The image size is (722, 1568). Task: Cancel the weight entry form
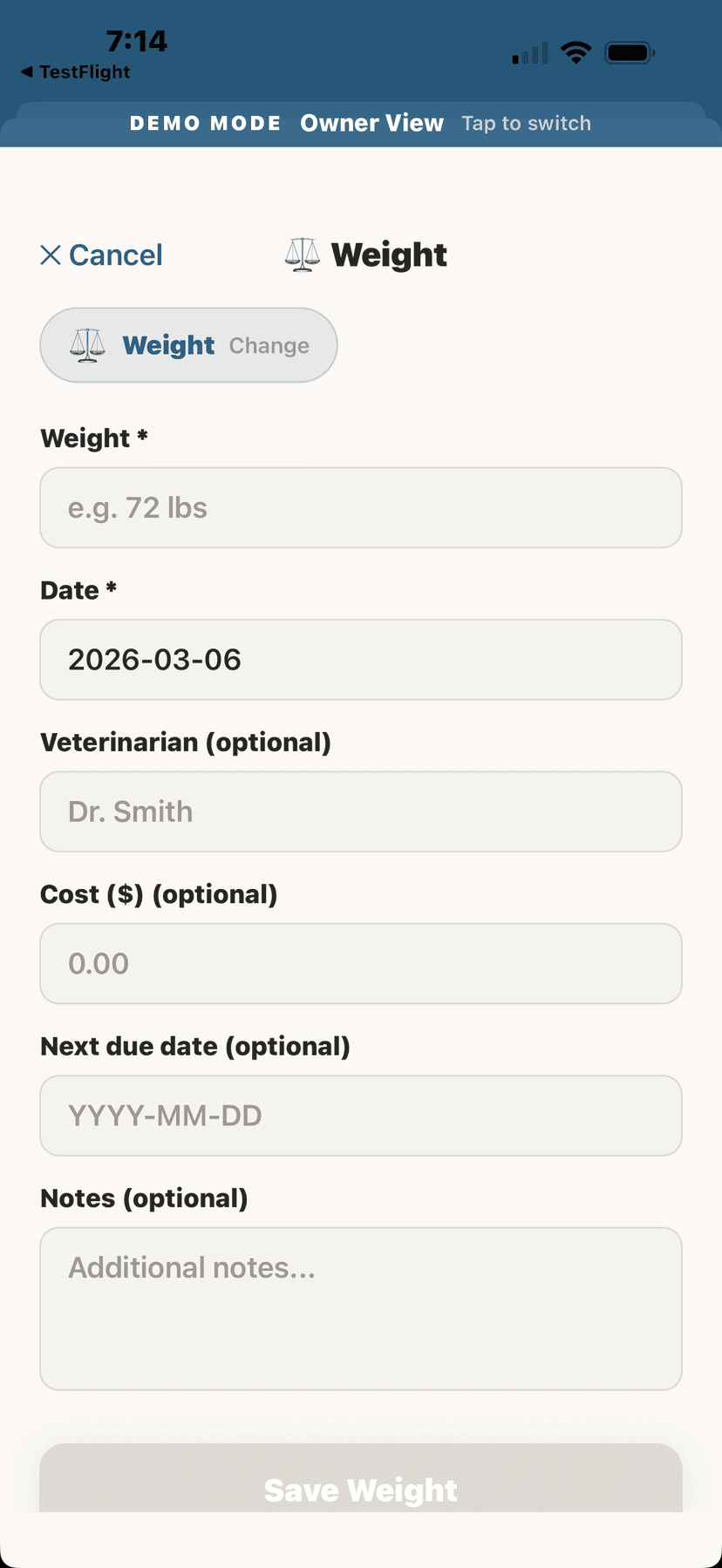tap(101, 255)
